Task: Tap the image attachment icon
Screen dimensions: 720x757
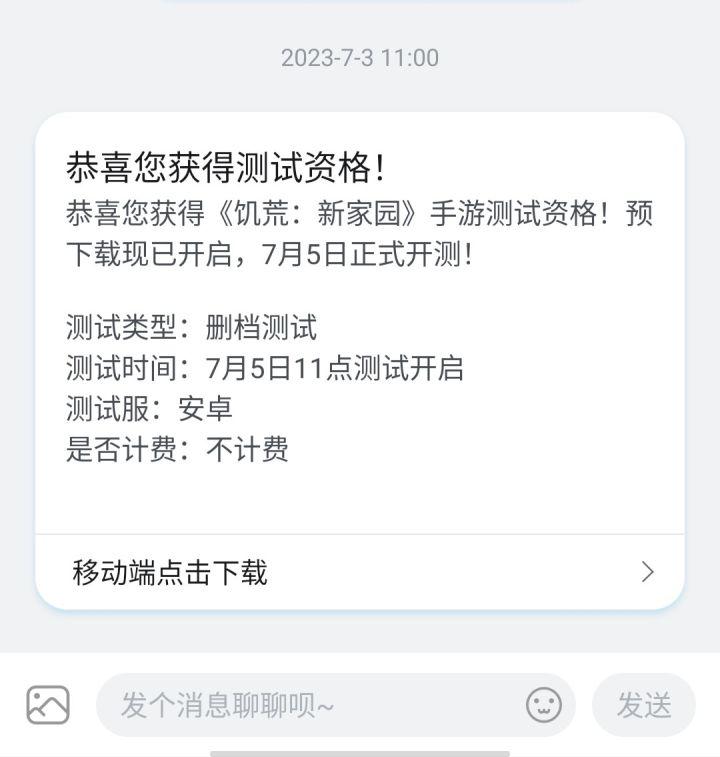Action: tap(48, 705)
